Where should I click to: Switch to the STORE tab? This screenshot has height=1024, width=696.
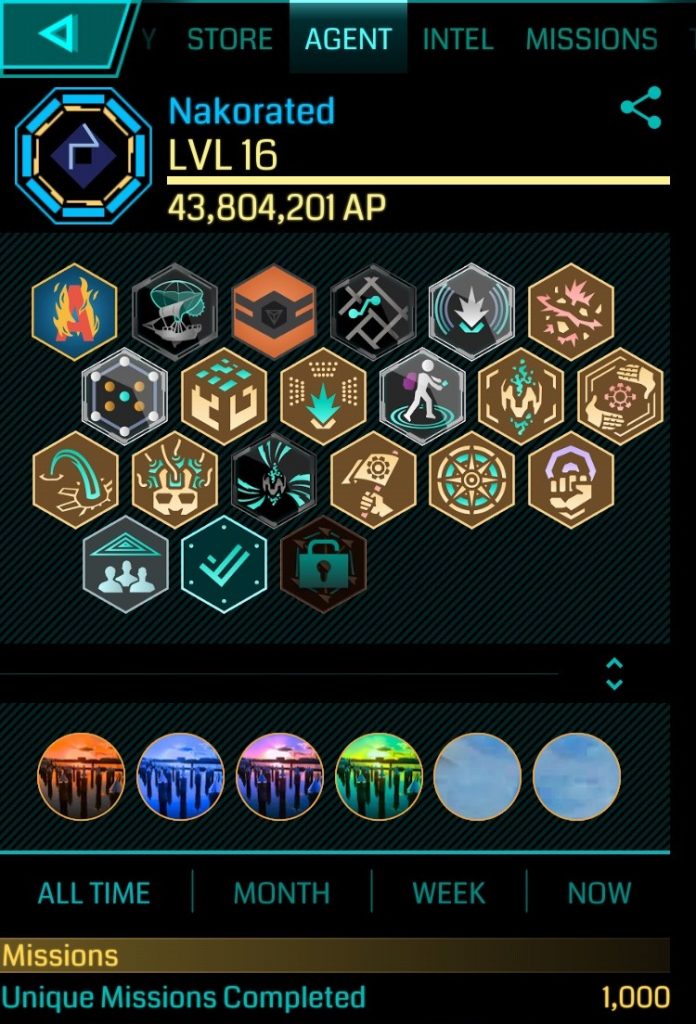tap(230, 39)
